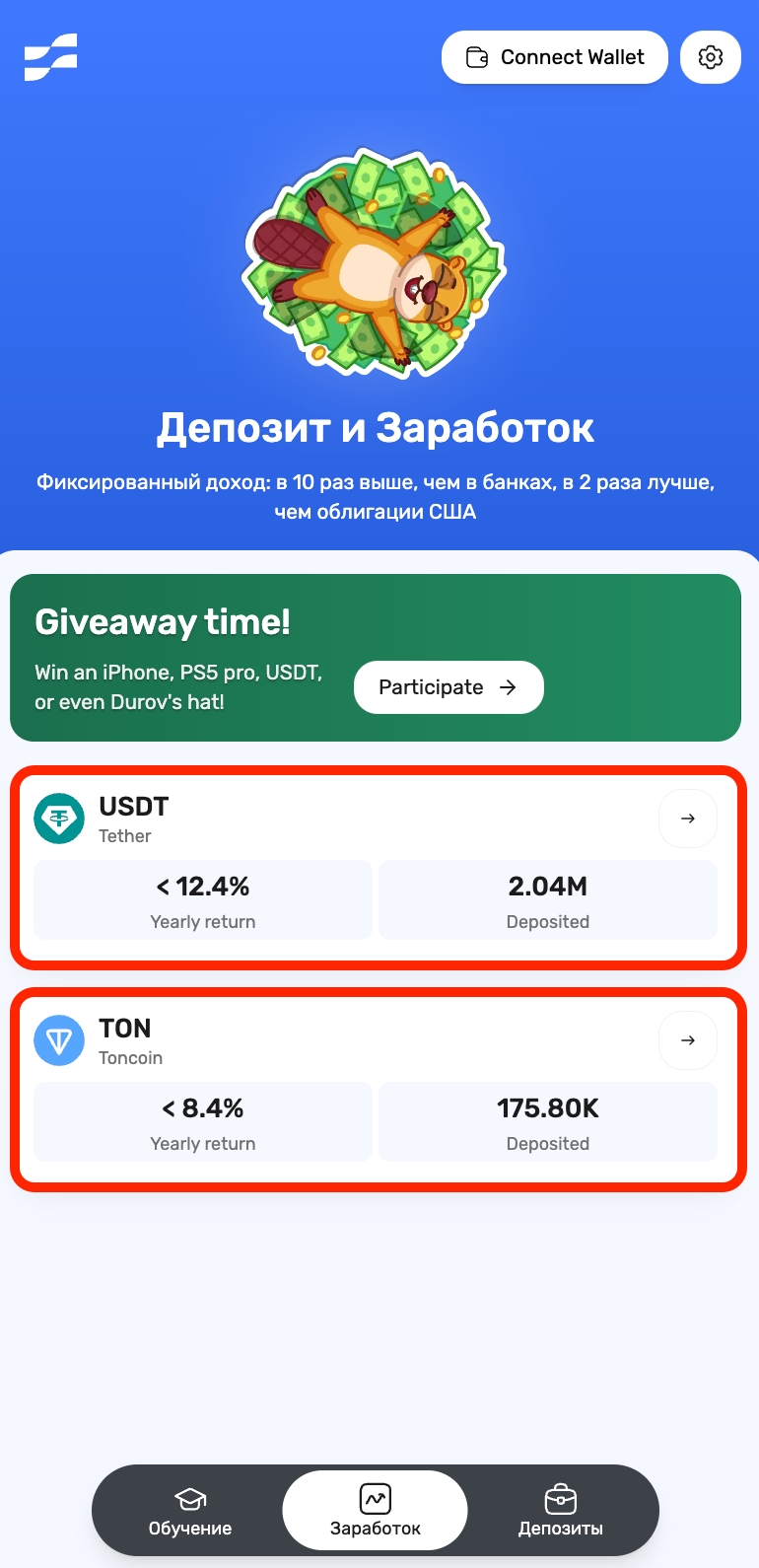
Task: Go to the Депозиты tab
Action: [x=561, y=1511]
